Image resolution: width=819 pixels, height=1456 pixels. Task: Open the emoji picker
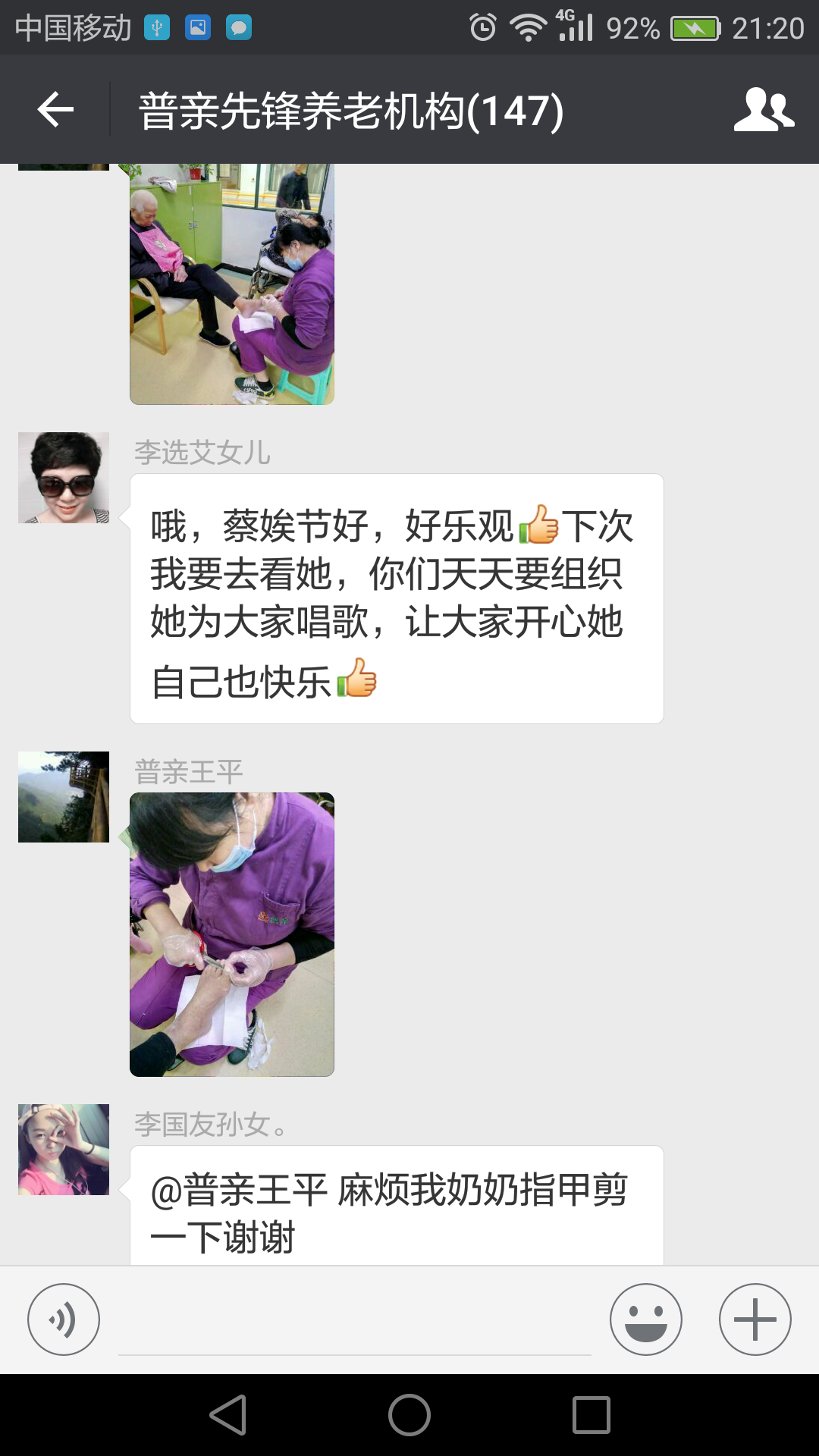[645, 1319]
